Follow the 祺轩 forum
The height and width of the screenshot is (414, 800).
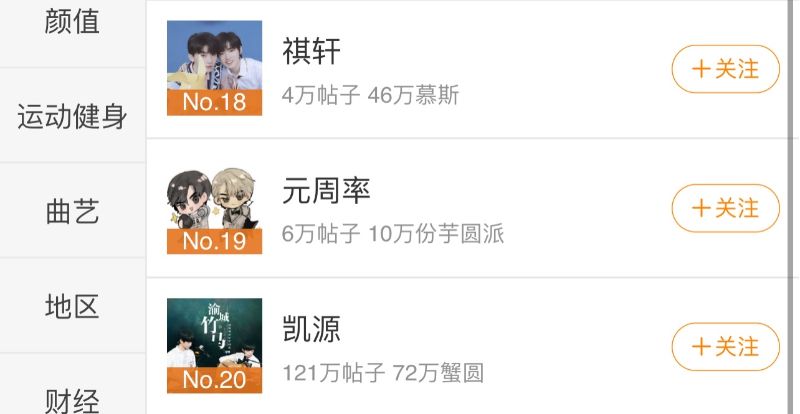(725, 69)
